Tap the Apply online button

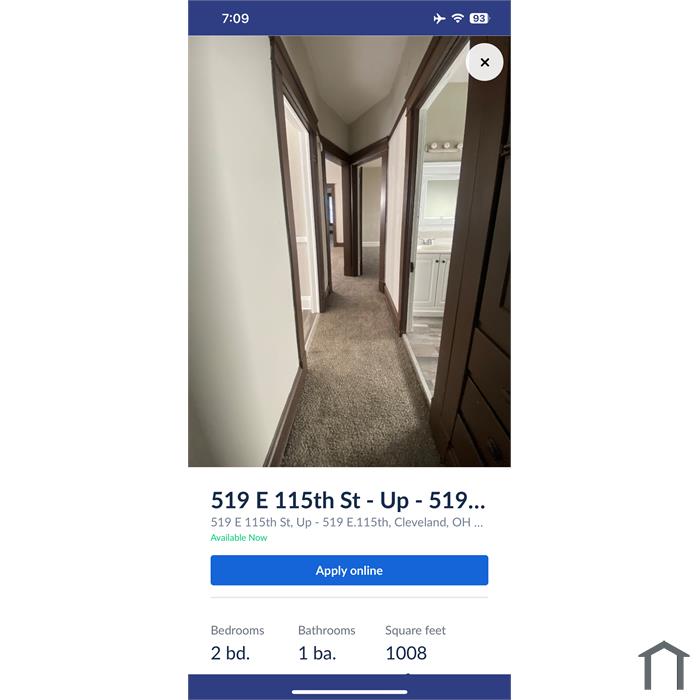(x=349, y=570)
